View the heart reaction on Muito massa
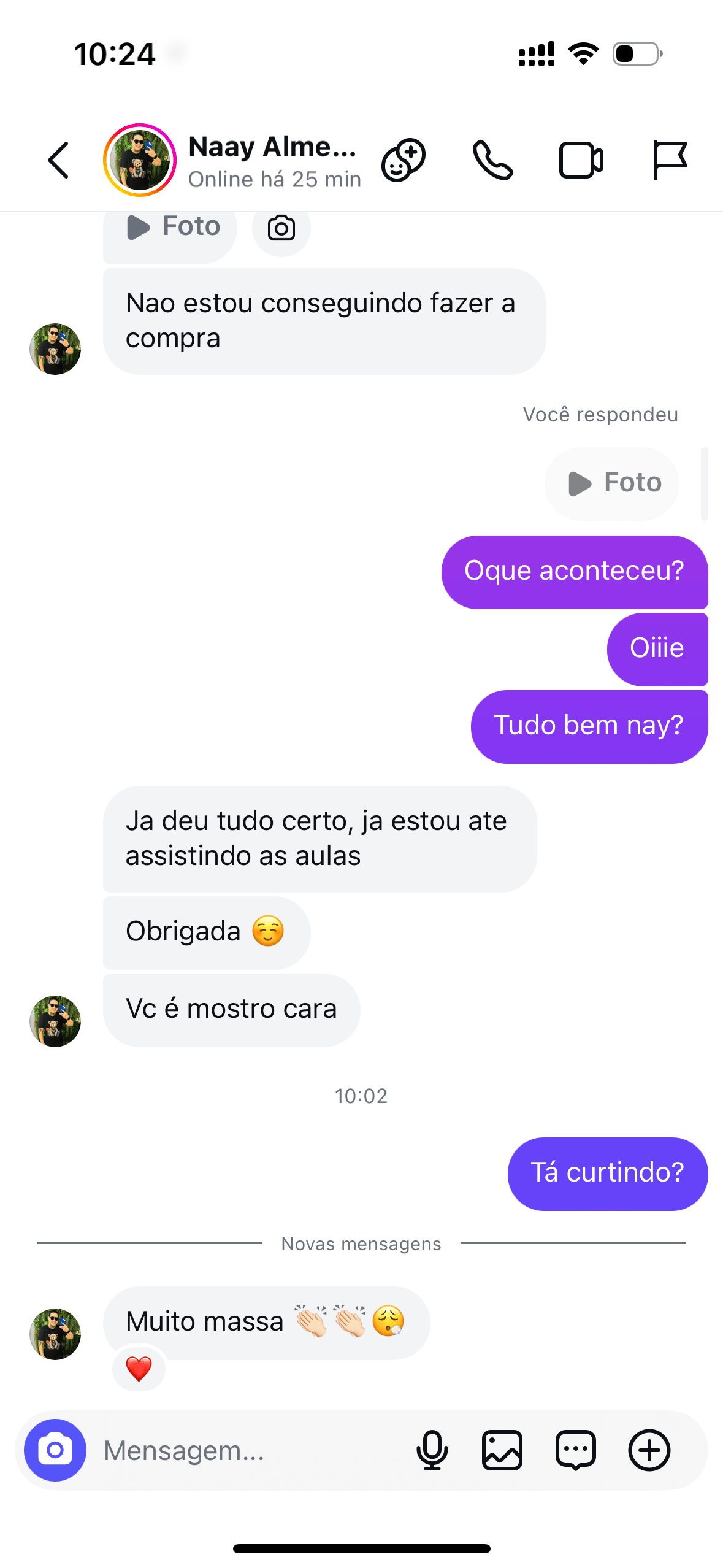This screenshot has width=723, height=1568. (139, 1369)
